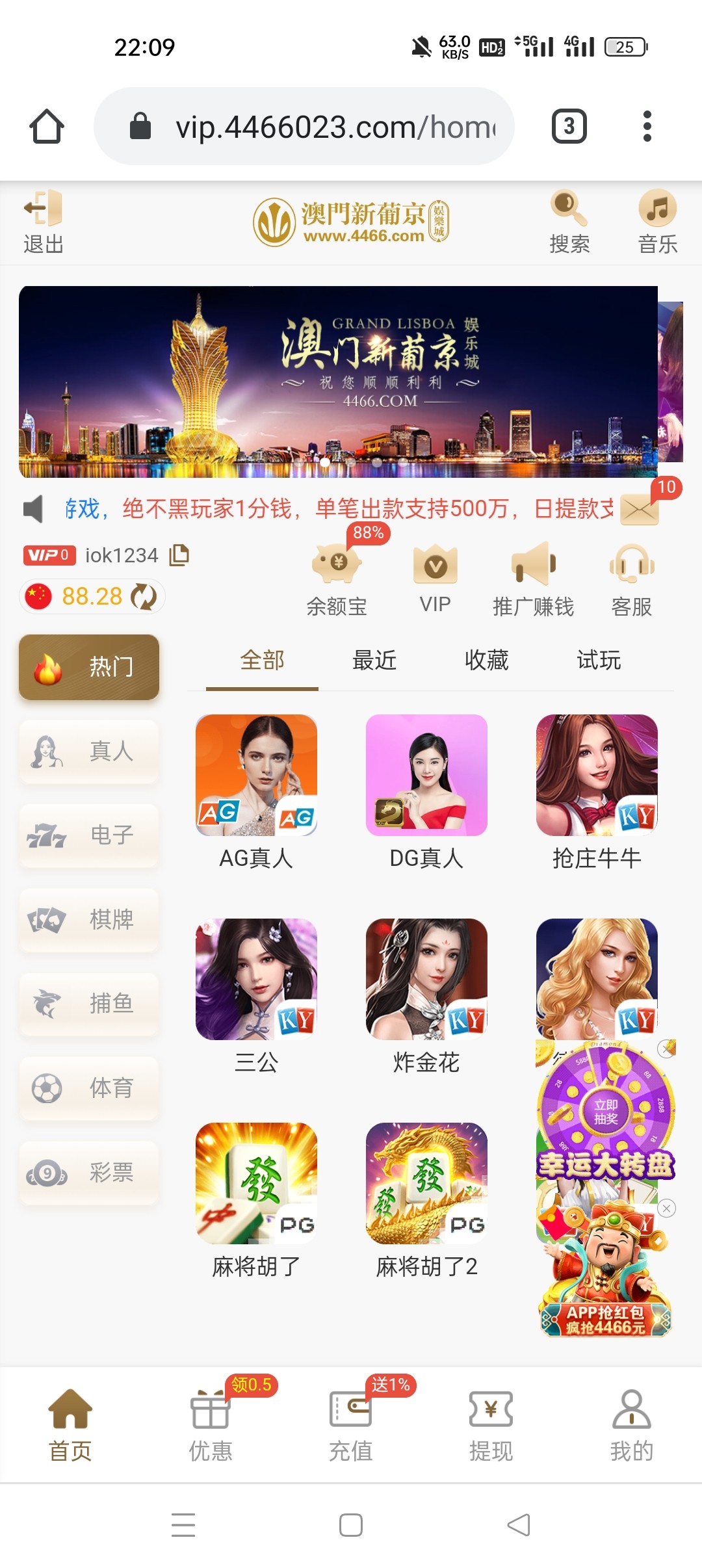Copy the username iok1234

(x=179, y=555)
